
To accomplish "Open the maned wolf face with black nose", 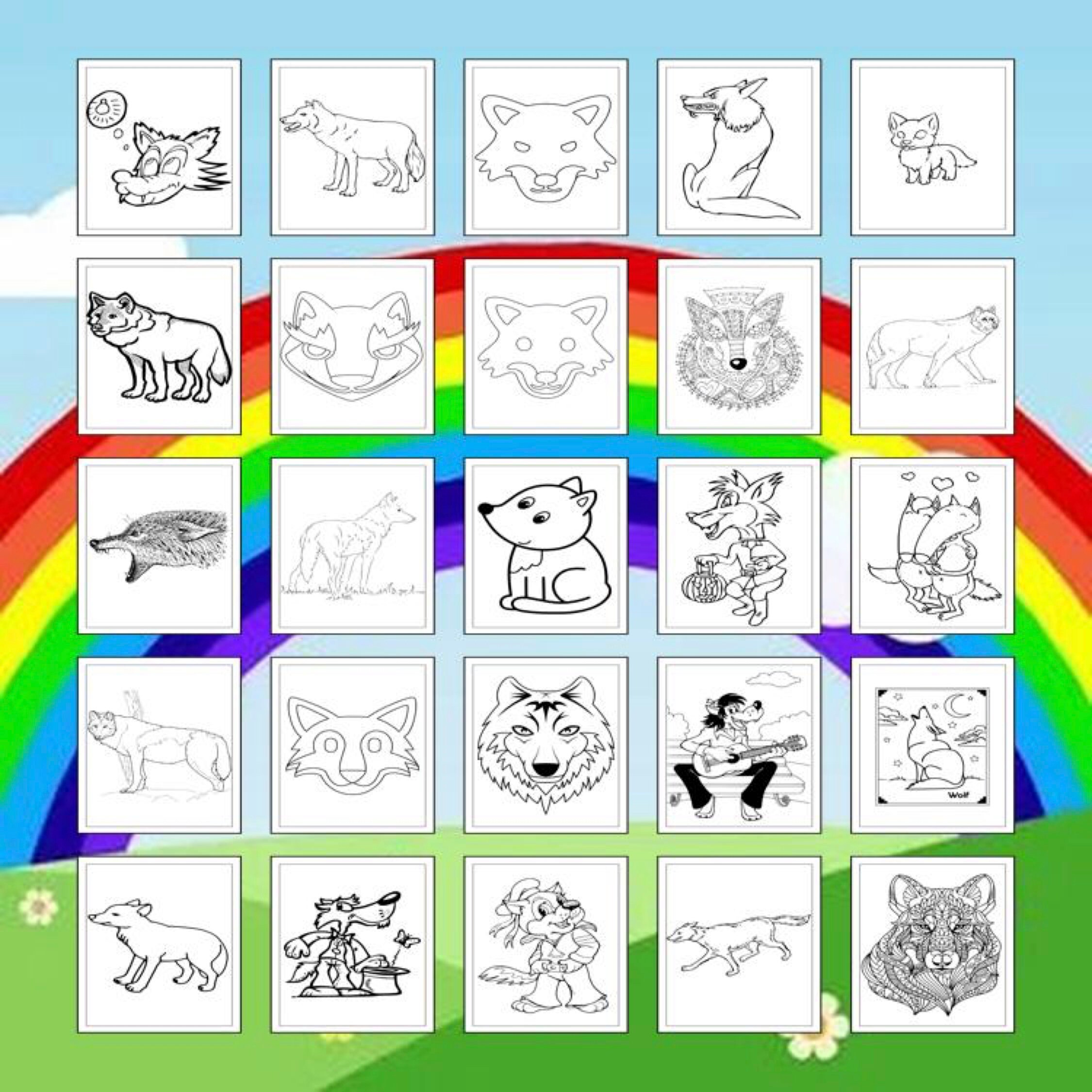I will (546, 745).
